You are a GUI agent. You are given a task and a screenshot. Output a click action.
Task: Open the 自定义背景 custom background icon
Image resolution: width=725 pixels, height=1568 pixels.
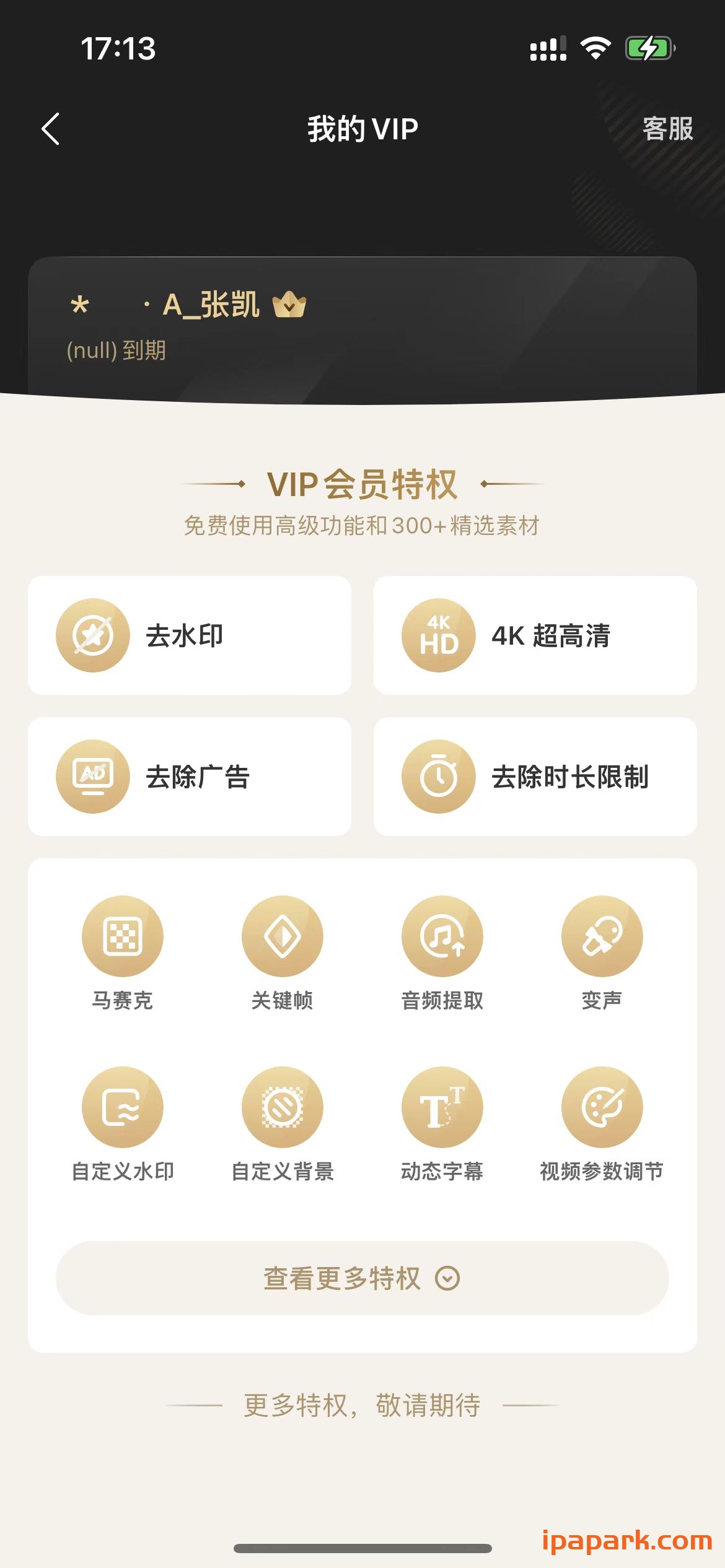pyautogui.click(x=283, y=1107)
